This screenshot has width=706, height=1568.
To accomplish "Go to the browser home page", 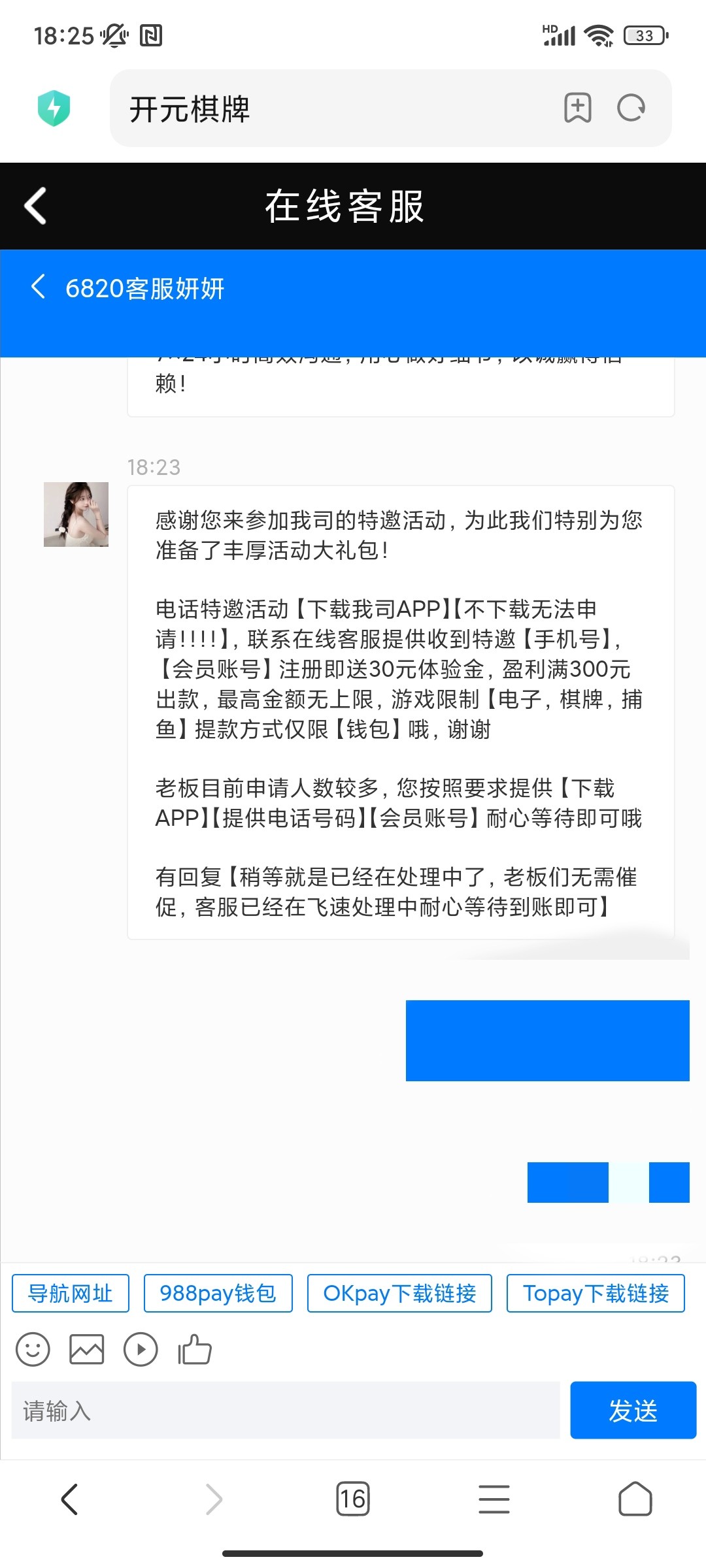I will pyautogui.click(x=635, y=1499).
